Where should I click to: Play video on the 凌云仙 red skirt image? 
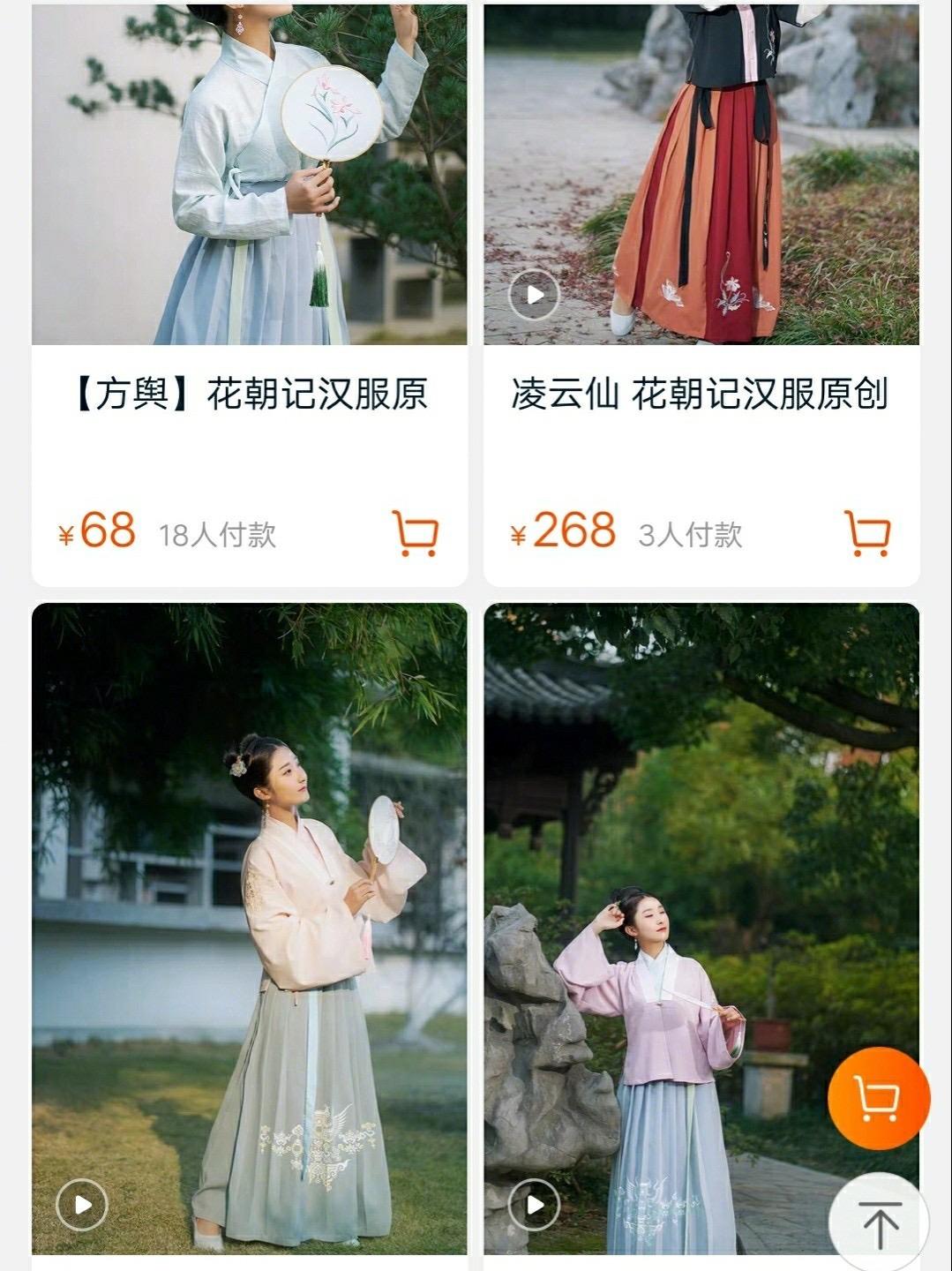(x=534, y=295)
